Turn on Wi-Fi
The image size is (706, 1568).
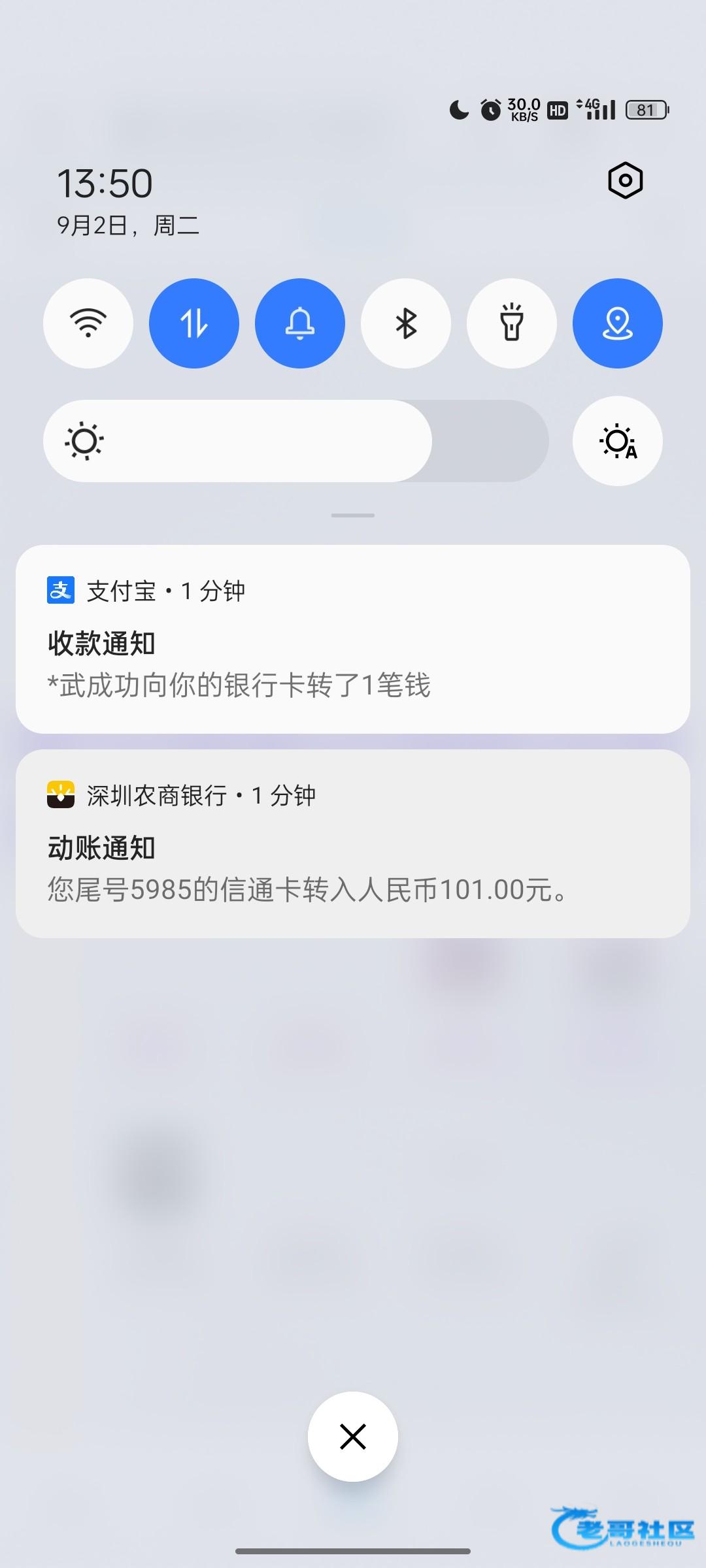pos(88,323)
